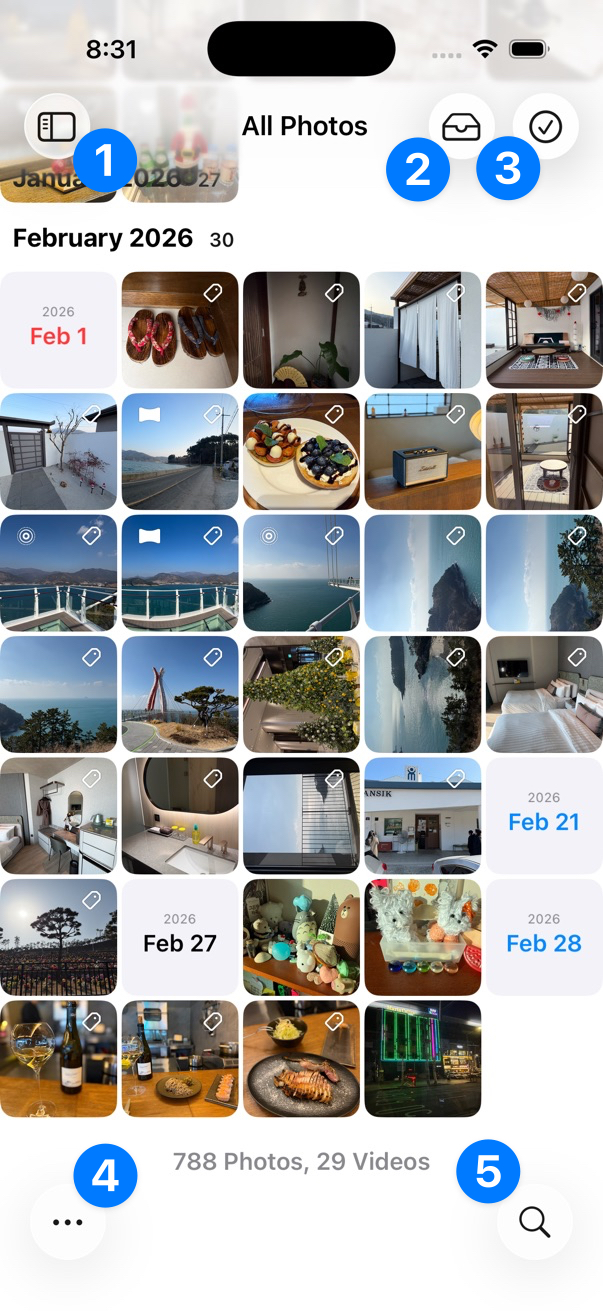
Task: View the blueberry tart plates photo
Action: click(x=301, y=452)
